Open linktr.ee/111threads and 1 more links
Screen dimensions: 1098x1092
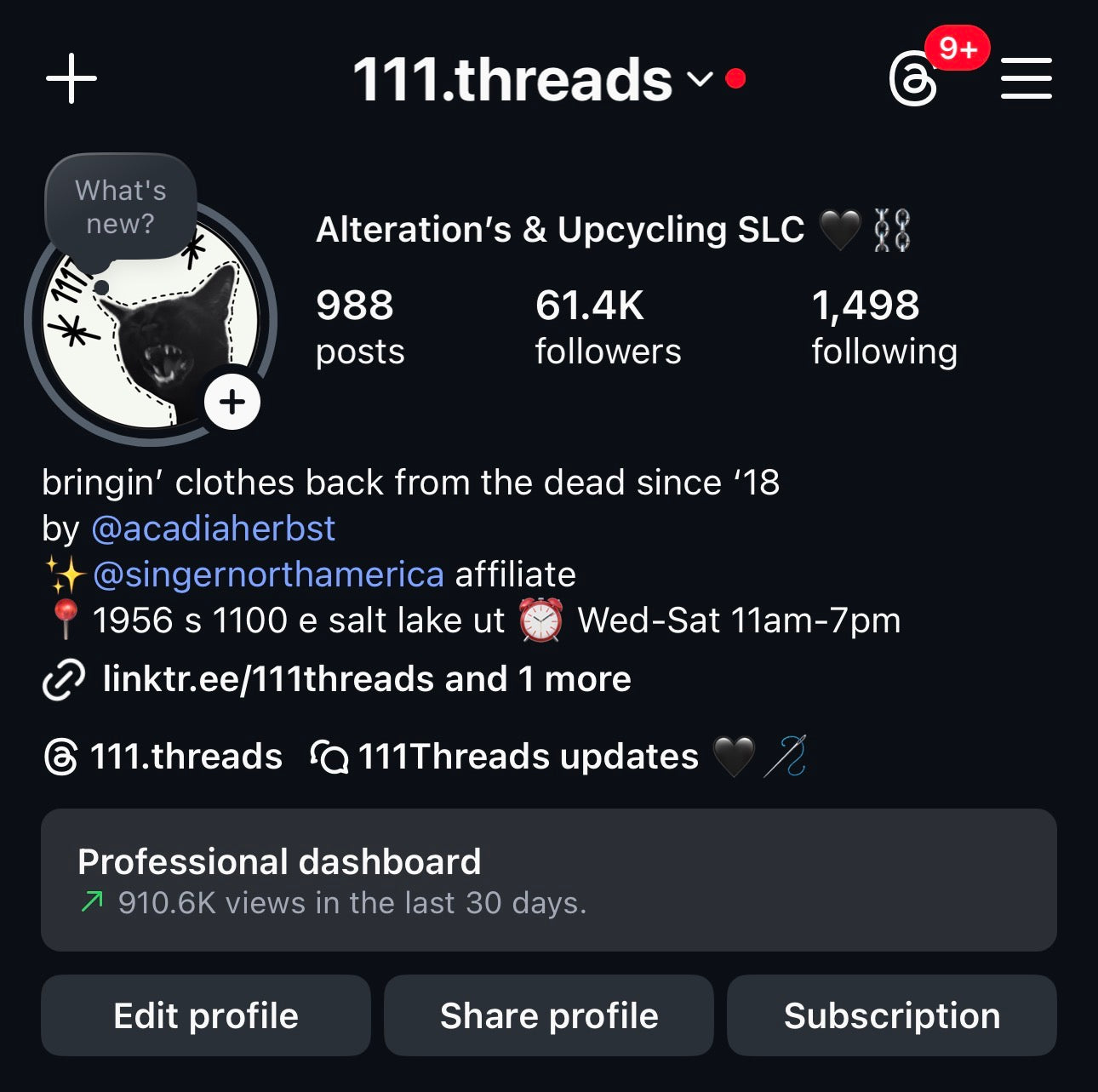click(x=366, y=679)
